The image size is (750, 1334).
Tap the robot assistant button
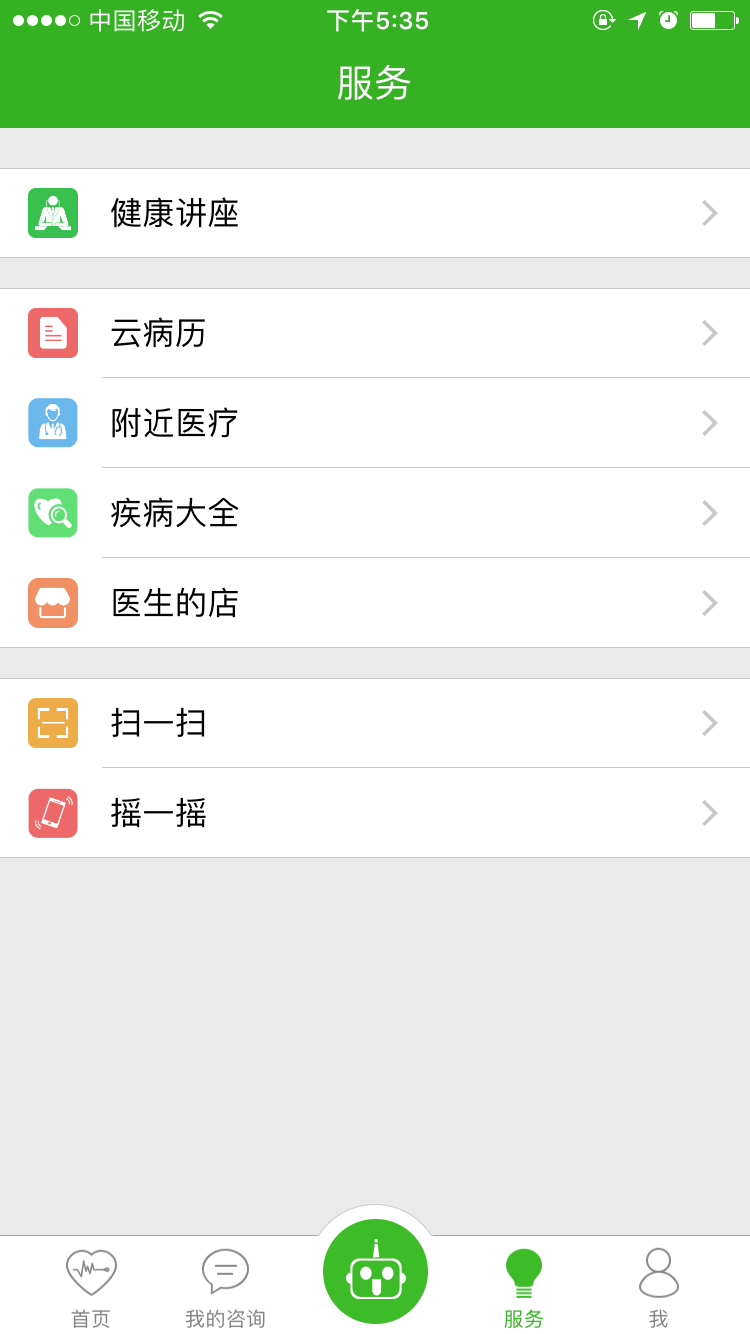pyautogui.click(x=375, y=1271)
